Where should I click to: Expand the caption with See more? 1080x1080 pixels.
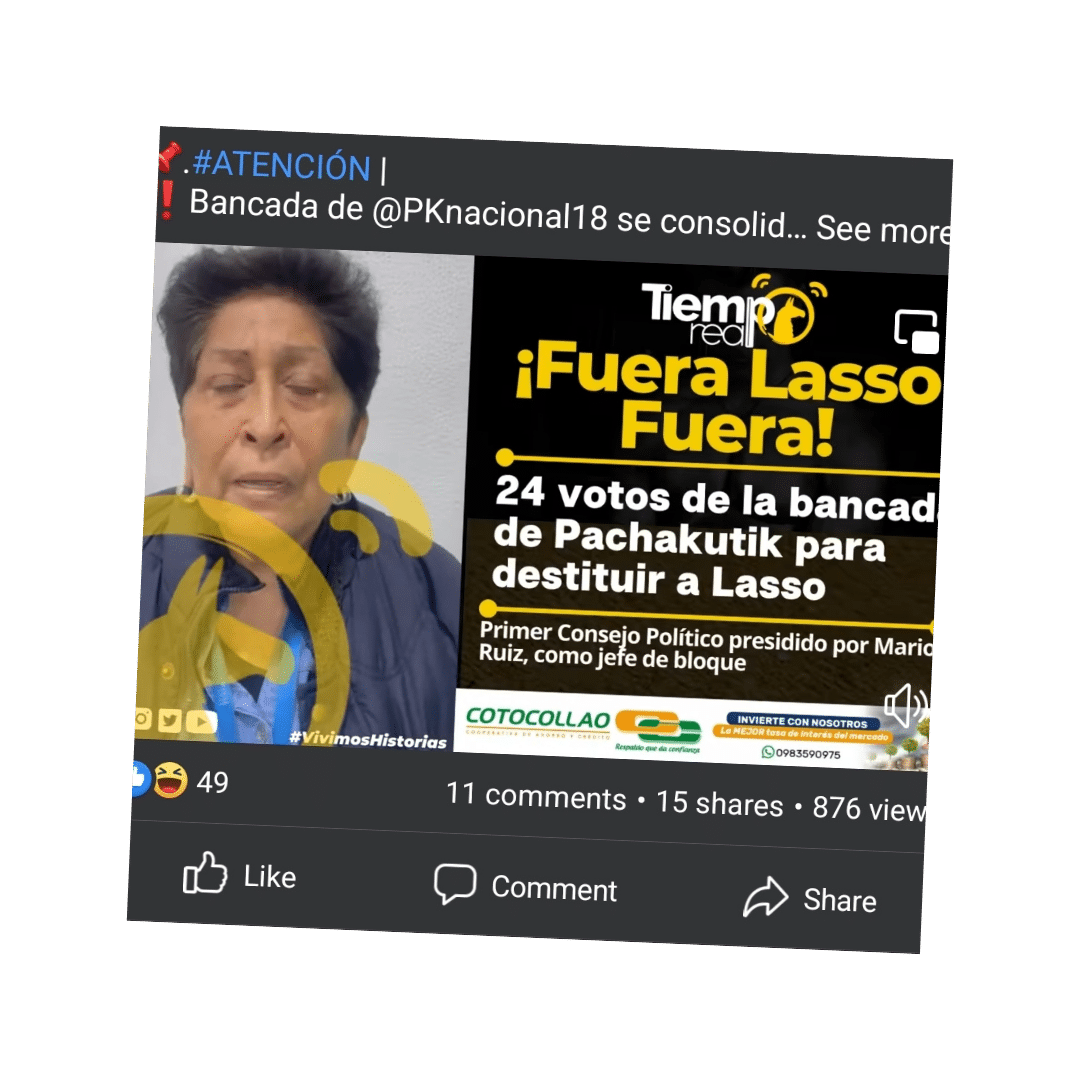pyautogui.click(x=882, y=230)
